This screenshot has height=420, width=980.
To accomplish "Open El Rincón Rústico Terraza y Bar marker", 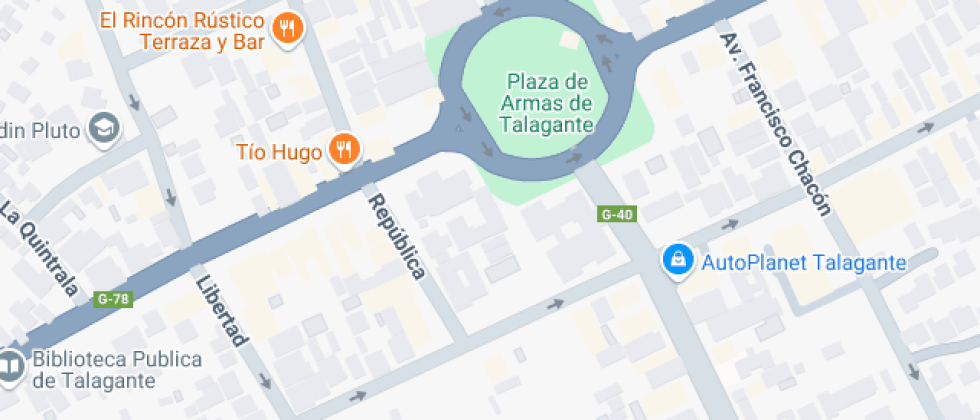I will point(289,29).
